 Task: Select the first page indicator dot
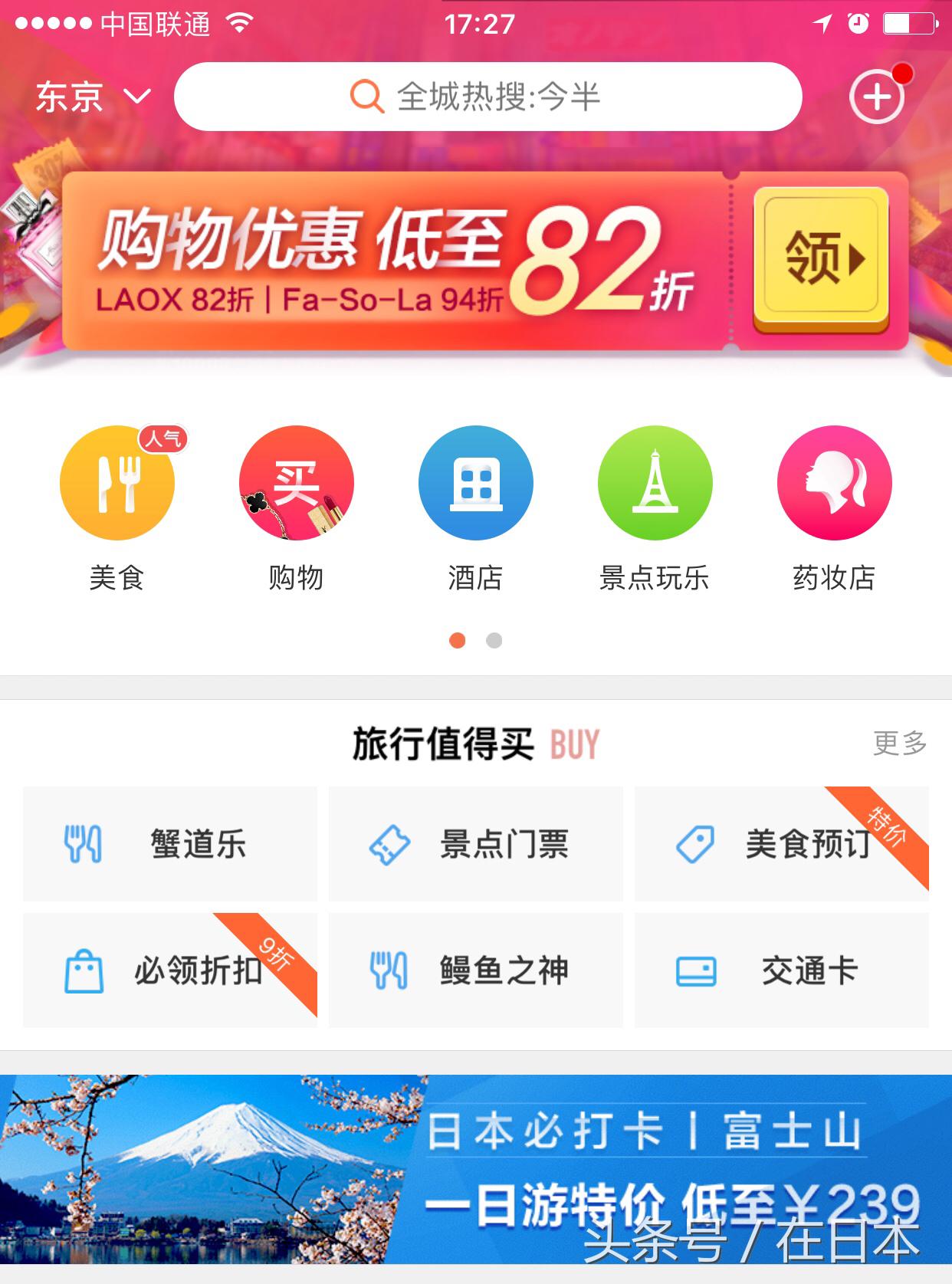(458, 639)
